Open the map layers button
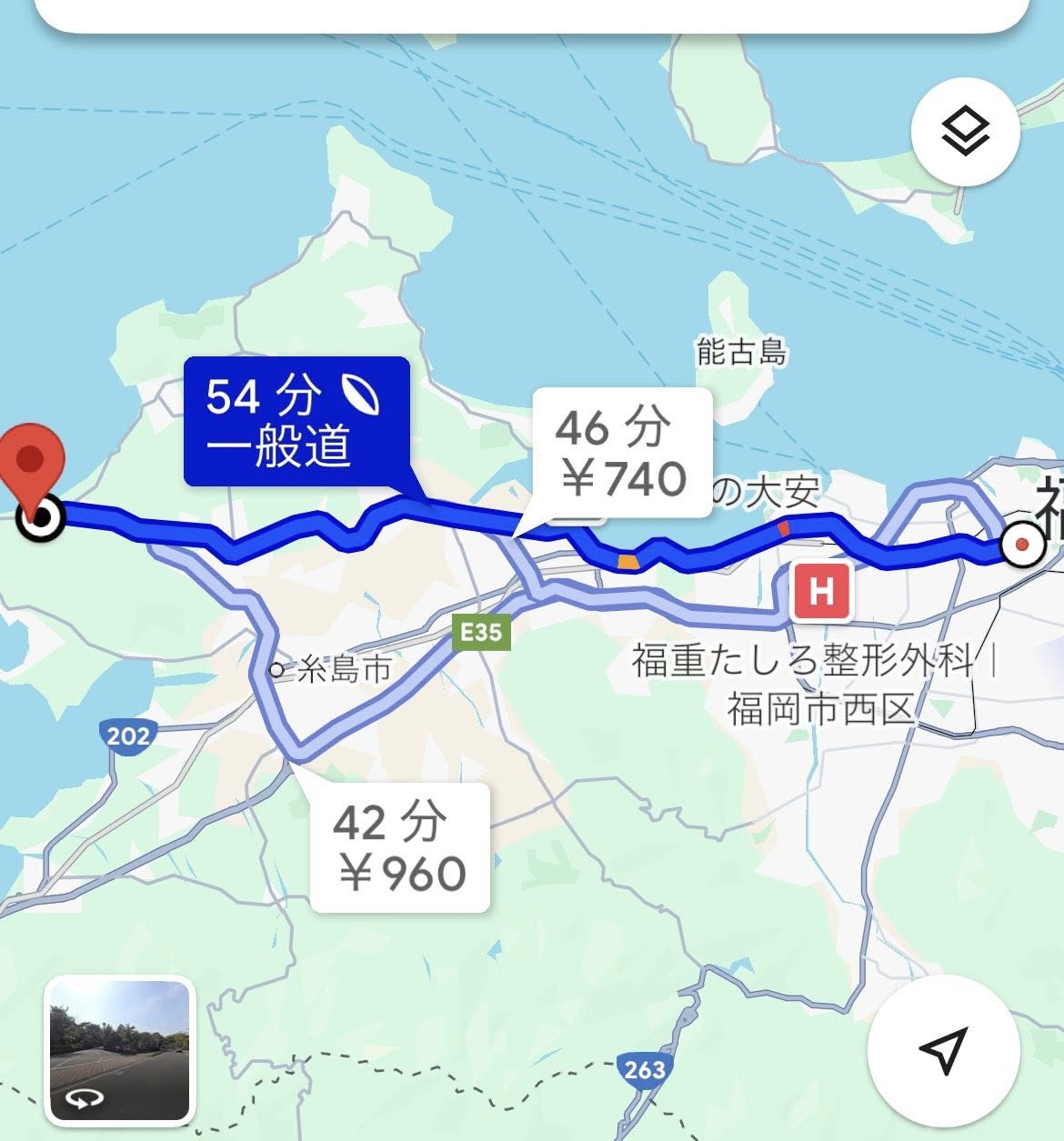The height and width of the screenshot is (1141, 1064). (965, 133)
